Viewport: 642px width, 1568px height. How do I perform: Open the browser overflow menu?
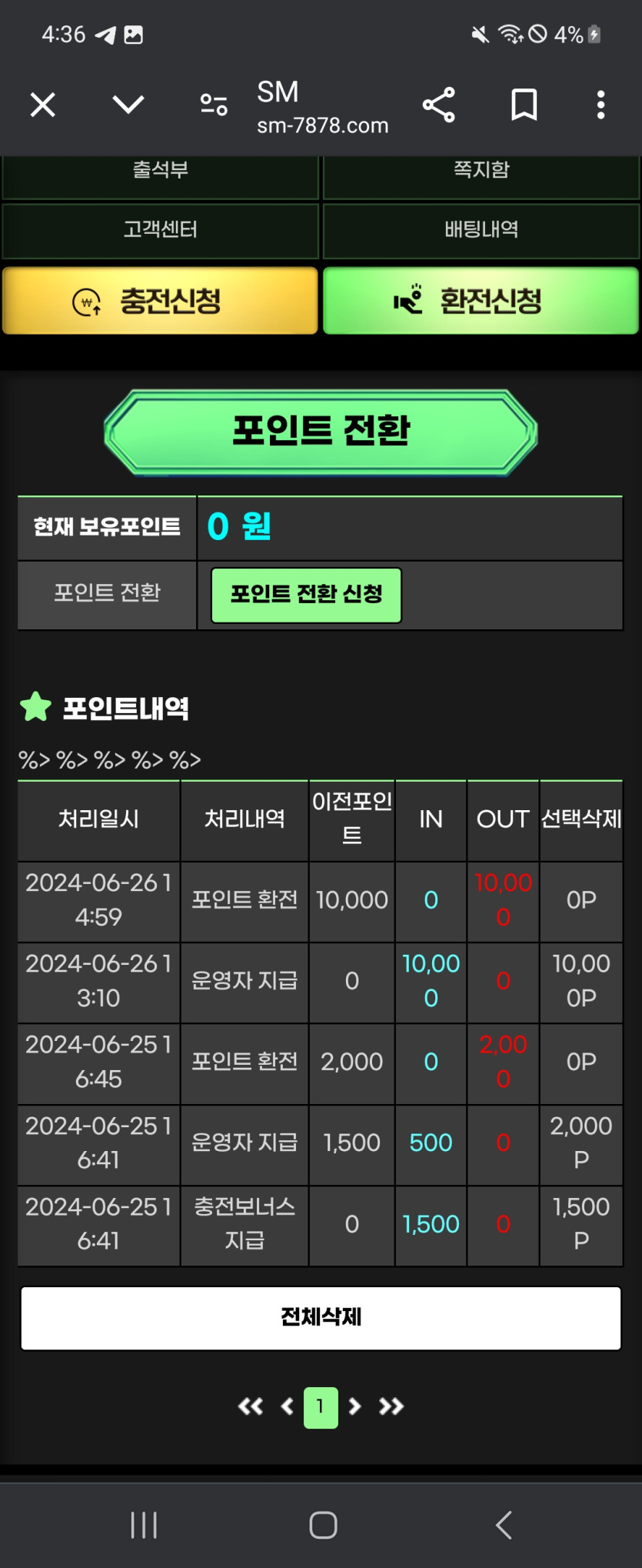point(600,105)
